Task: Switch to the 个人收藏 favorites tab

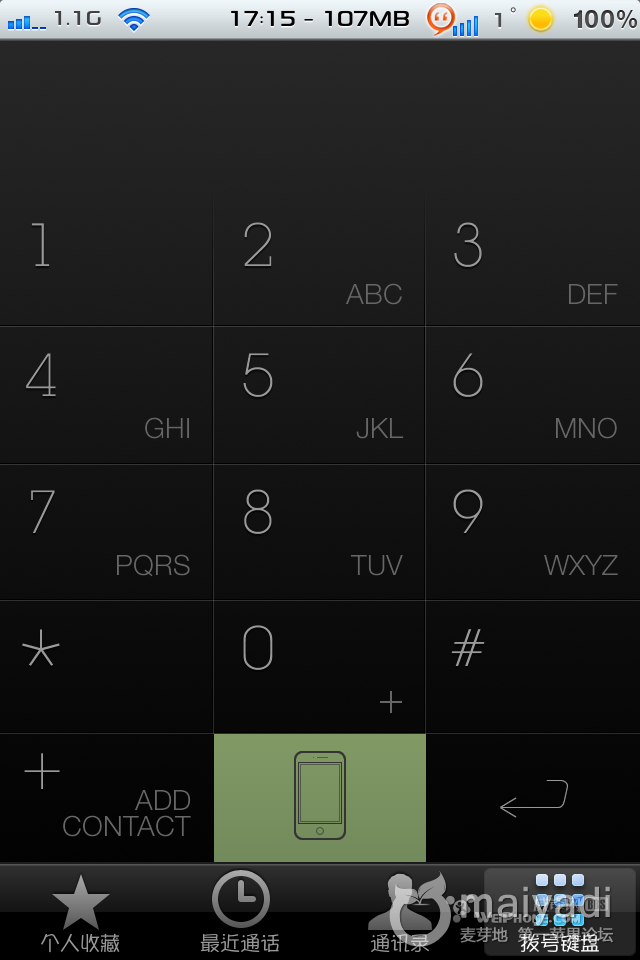Action: pos(80,912)
